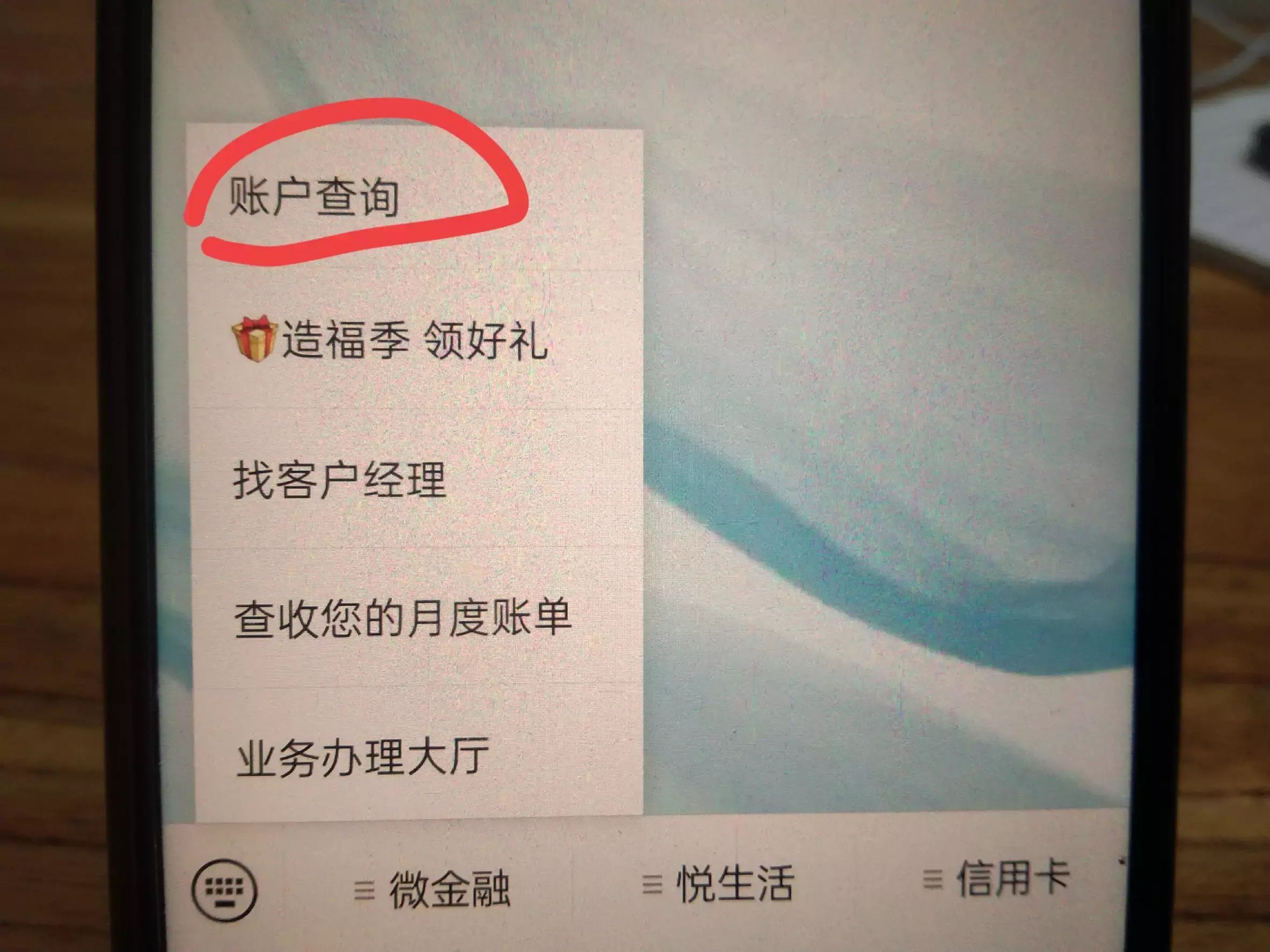Select 造福季 领好礼 menu item

pos(390,340)
